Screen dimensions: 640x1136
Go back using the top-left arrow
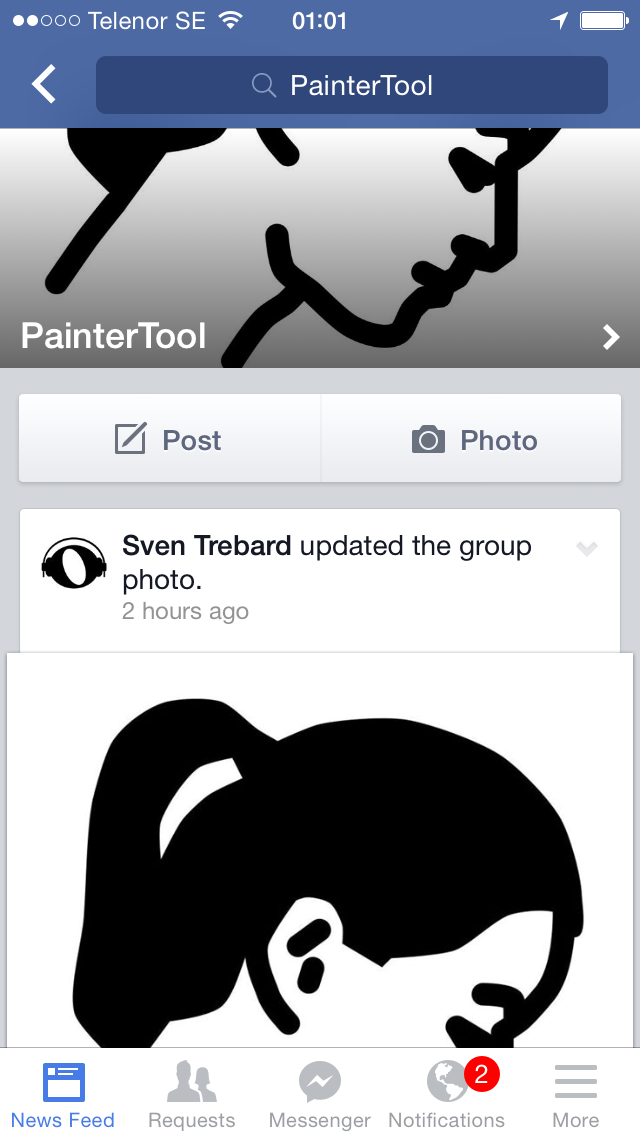point(43,84)
